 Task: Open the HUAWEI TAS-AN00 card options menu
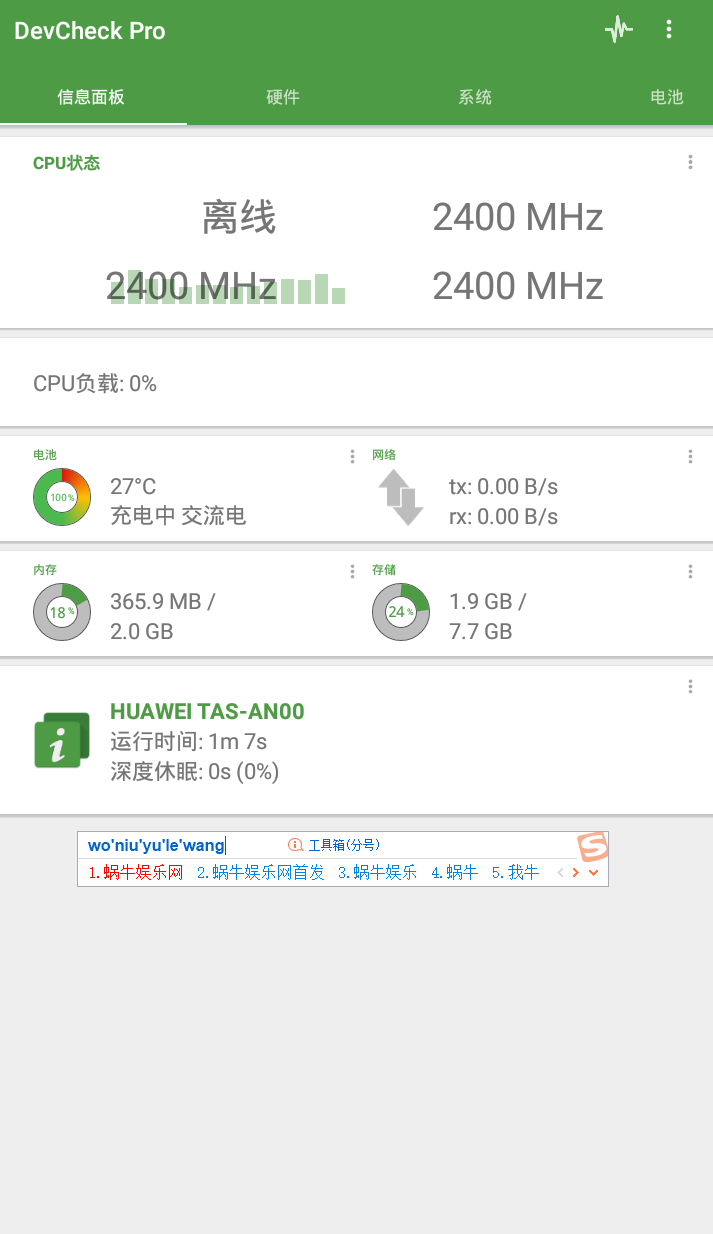[x=690, y=686]
